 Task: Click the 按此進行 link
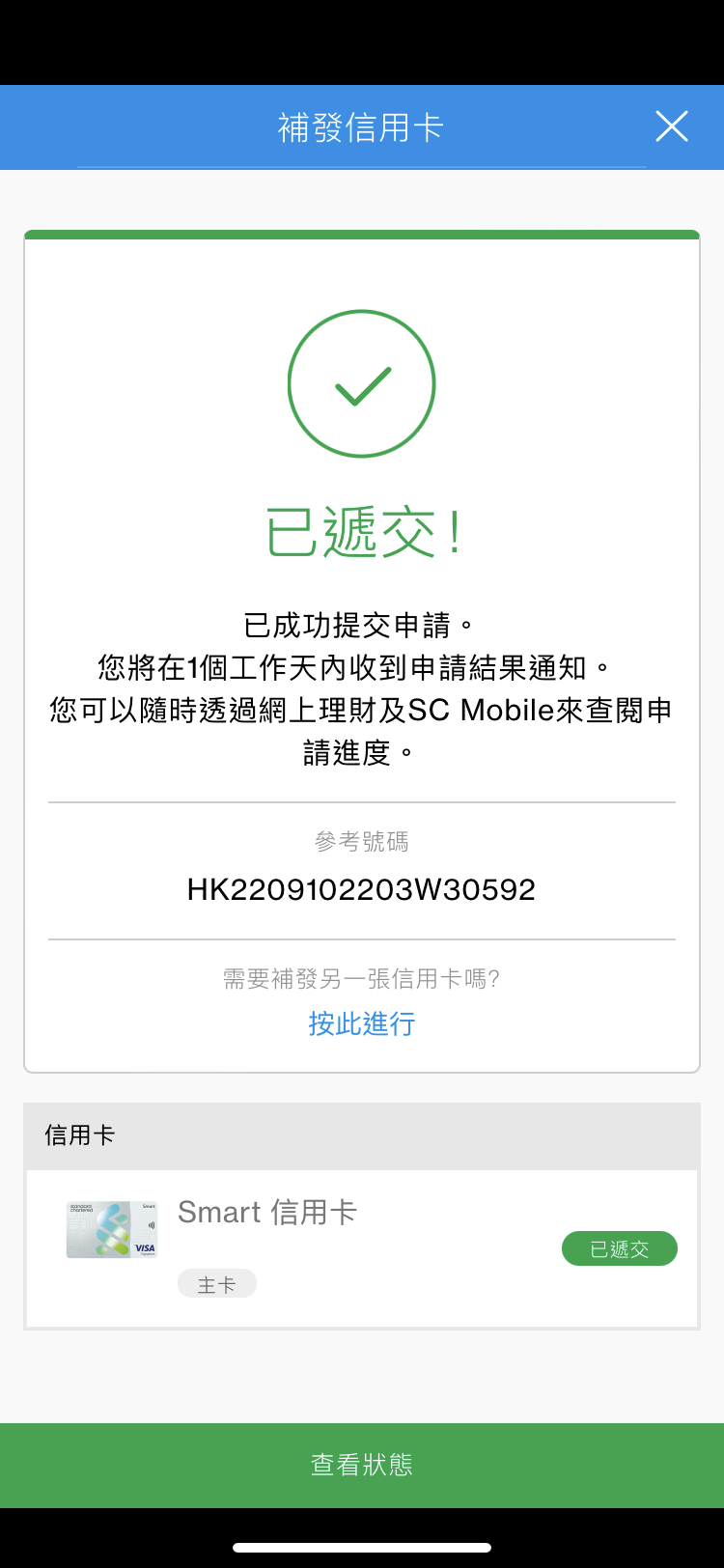[x=362, y=1023]
